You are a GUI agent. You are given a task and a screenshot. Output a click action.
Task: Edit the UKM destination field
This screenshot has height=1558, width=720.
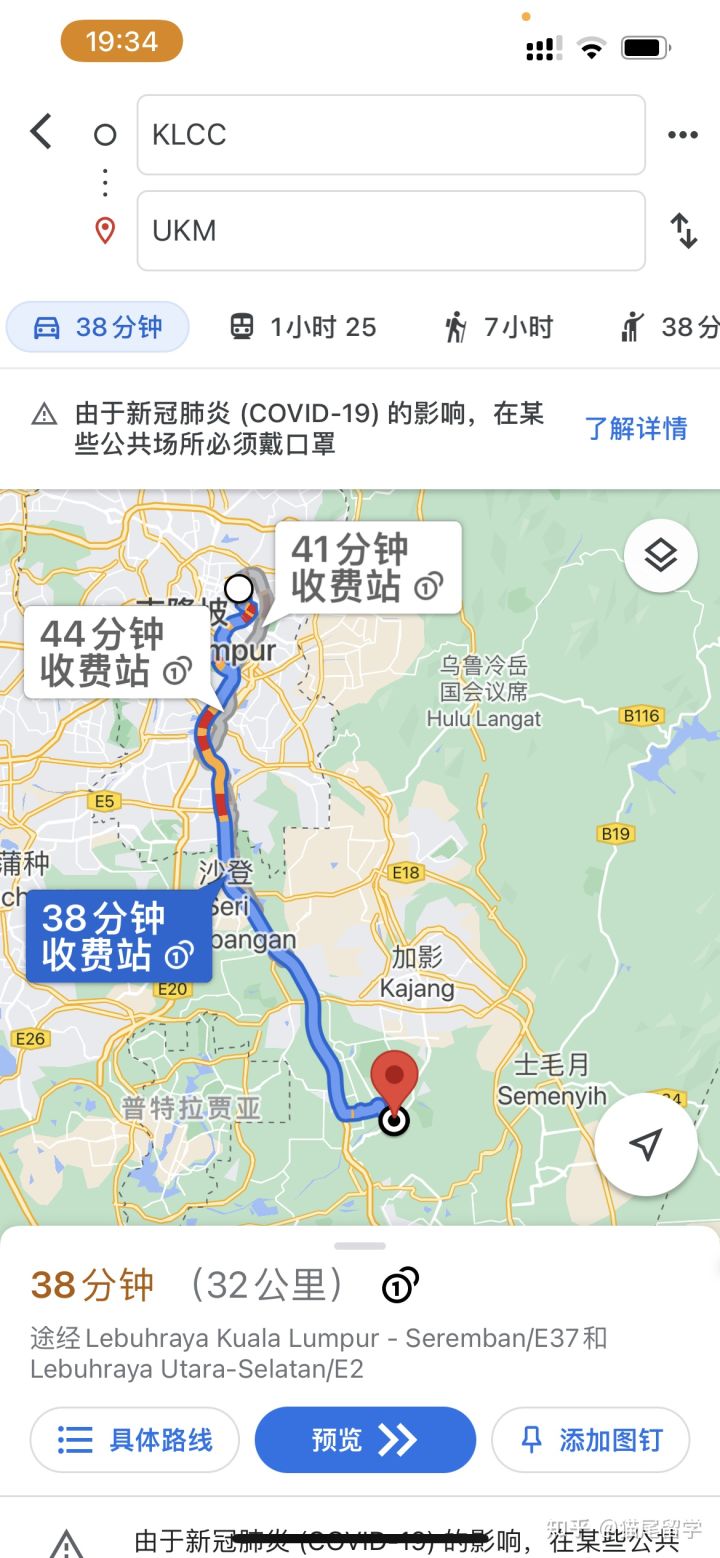tap(390, 231)
